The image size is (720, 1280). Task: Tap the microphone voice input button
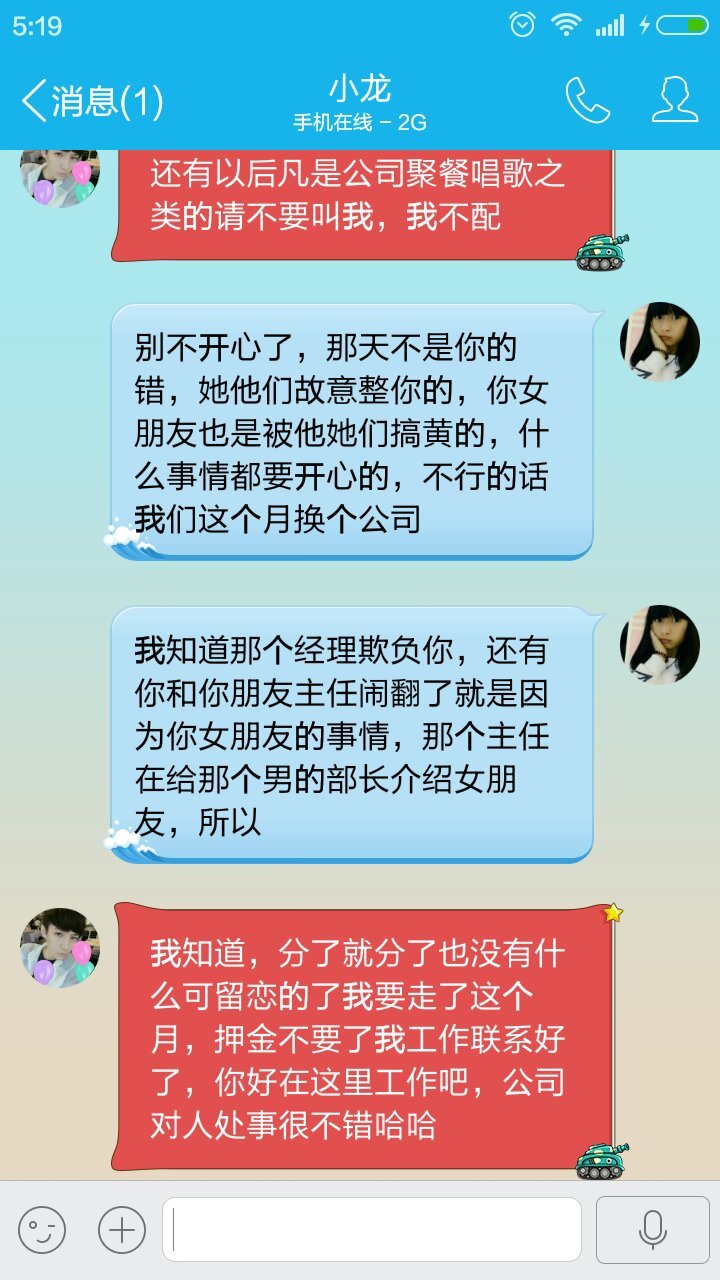coord(652,1230)
